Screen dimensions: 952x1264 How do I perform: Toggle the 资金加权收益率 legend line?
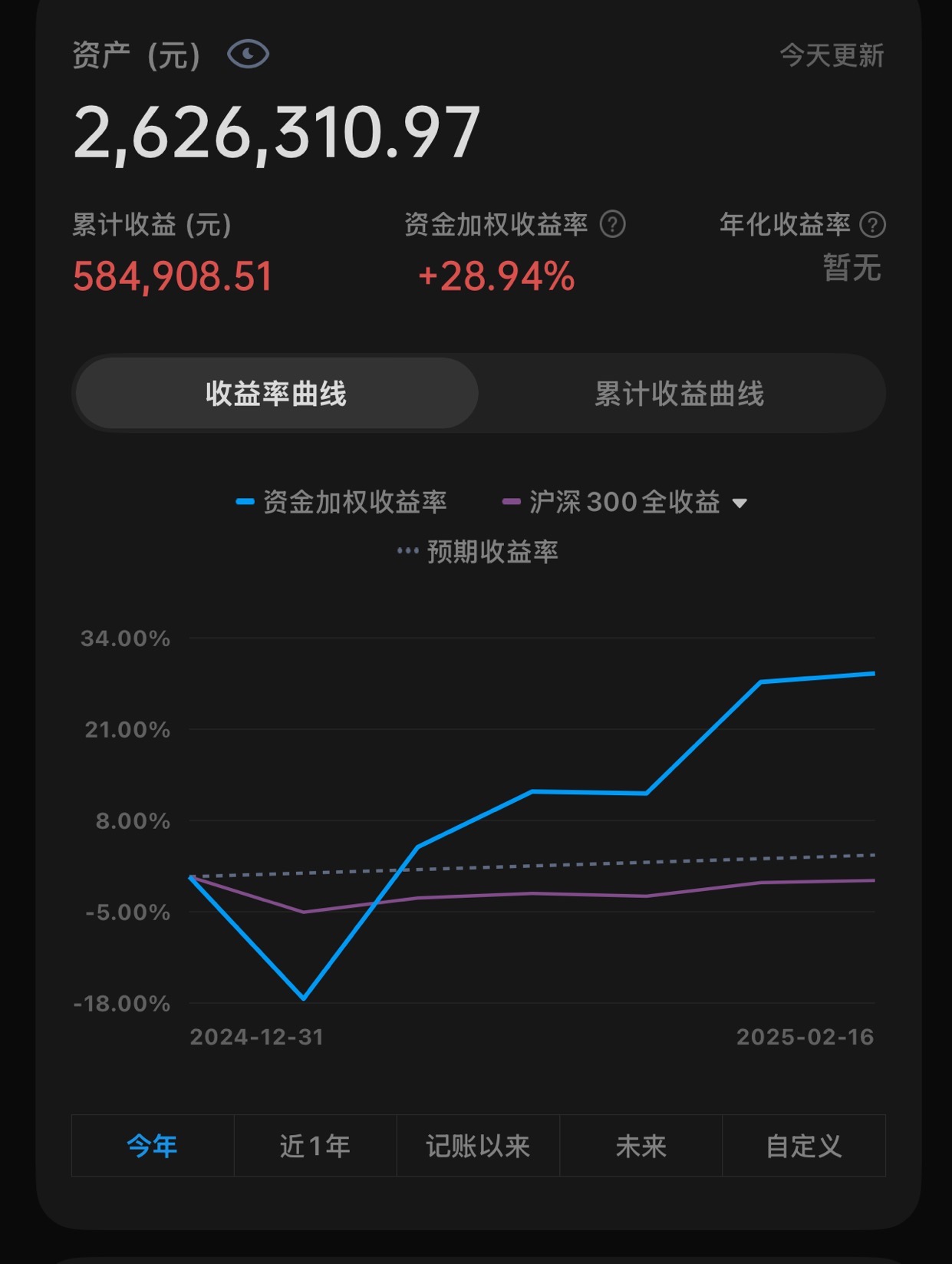[x=342, y=502]
